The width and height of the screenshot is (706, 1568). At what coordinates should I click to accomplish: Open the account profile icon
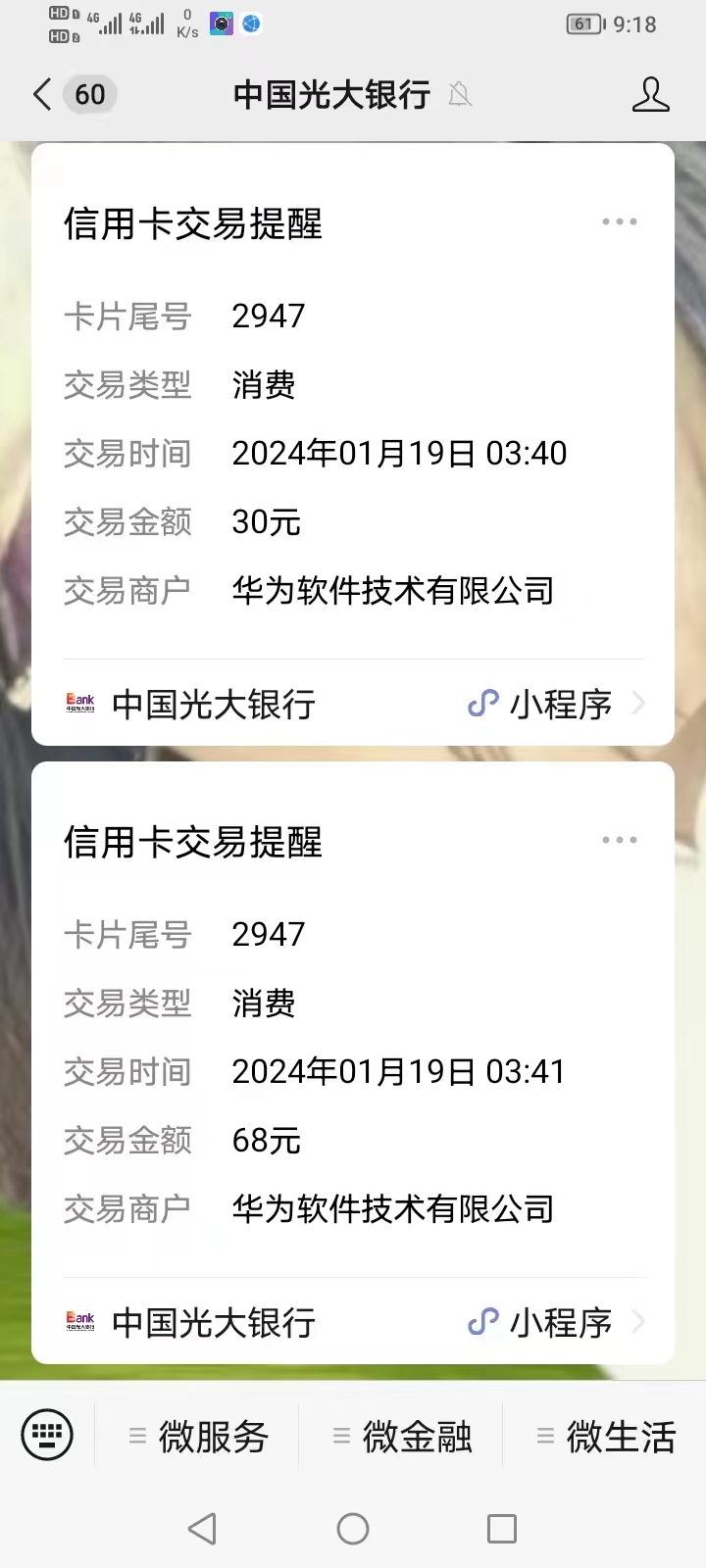tap(650, 94)
